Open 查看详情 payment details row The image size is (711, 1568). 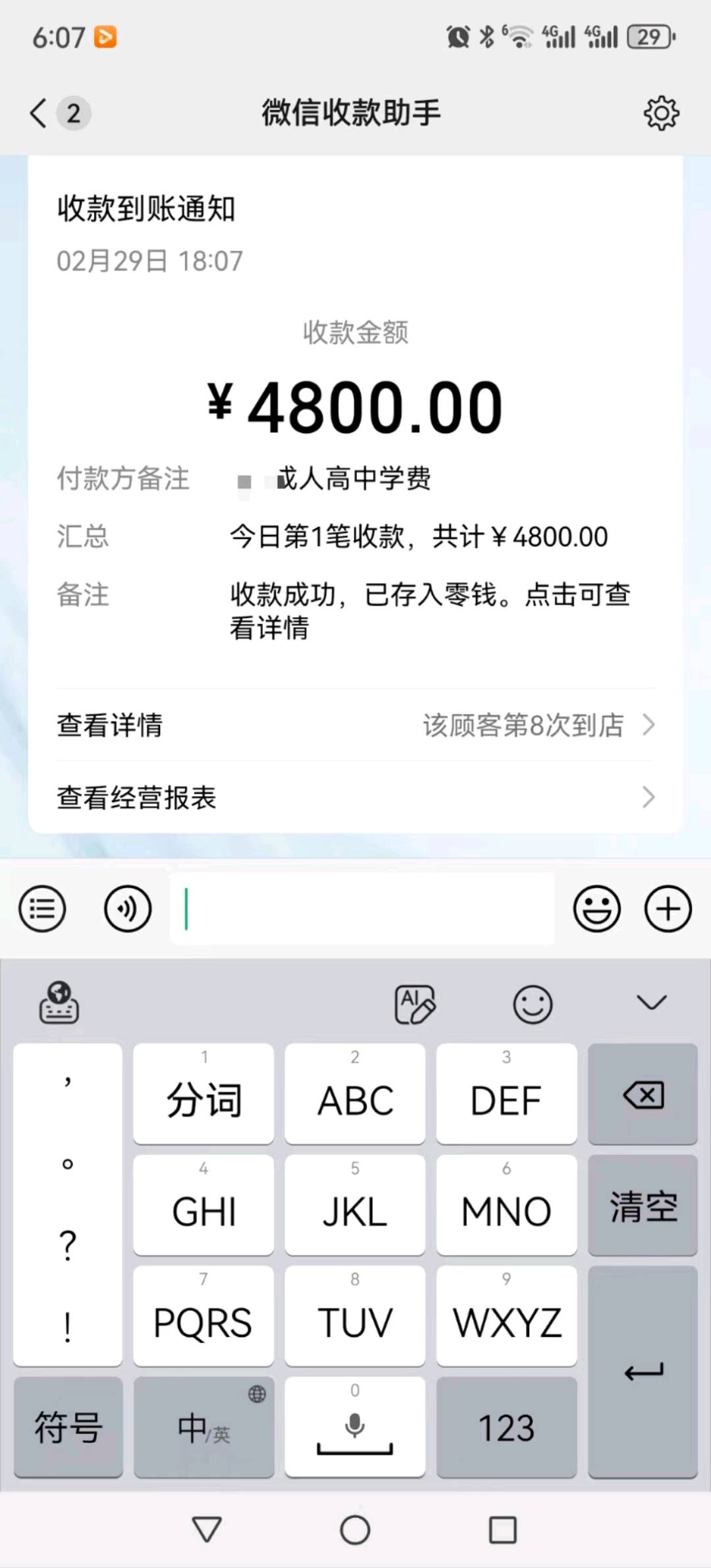click(x=355, y=725)
